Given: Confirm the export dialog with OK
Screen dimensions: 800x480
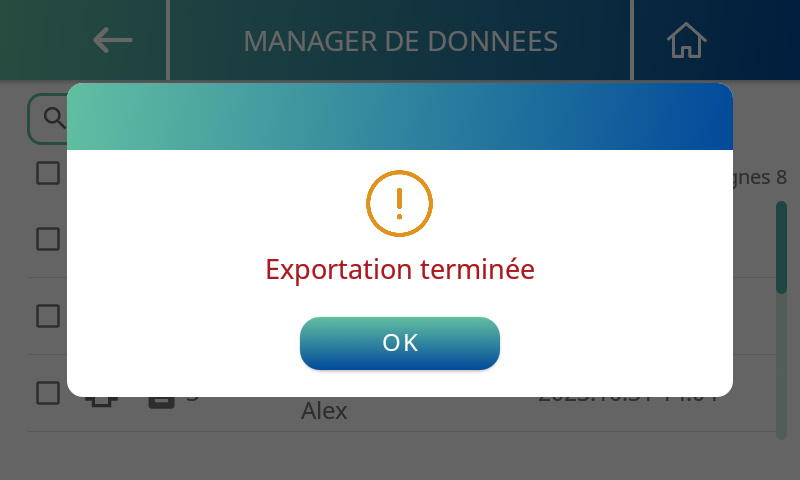Looking at the screenshot, I should (400, 343).
